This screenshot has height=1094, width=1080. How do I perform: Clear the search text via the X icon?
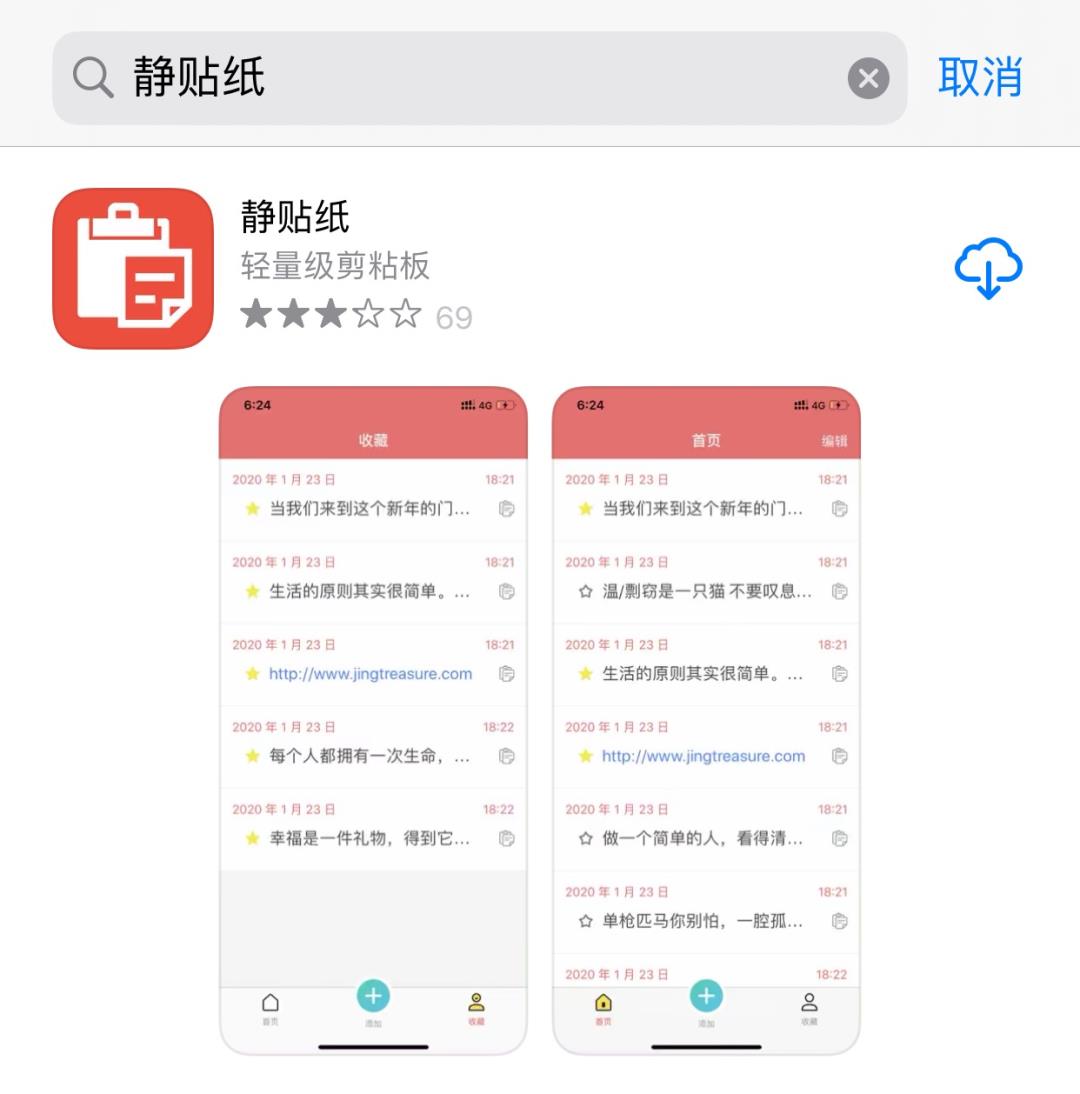point(868,80)
